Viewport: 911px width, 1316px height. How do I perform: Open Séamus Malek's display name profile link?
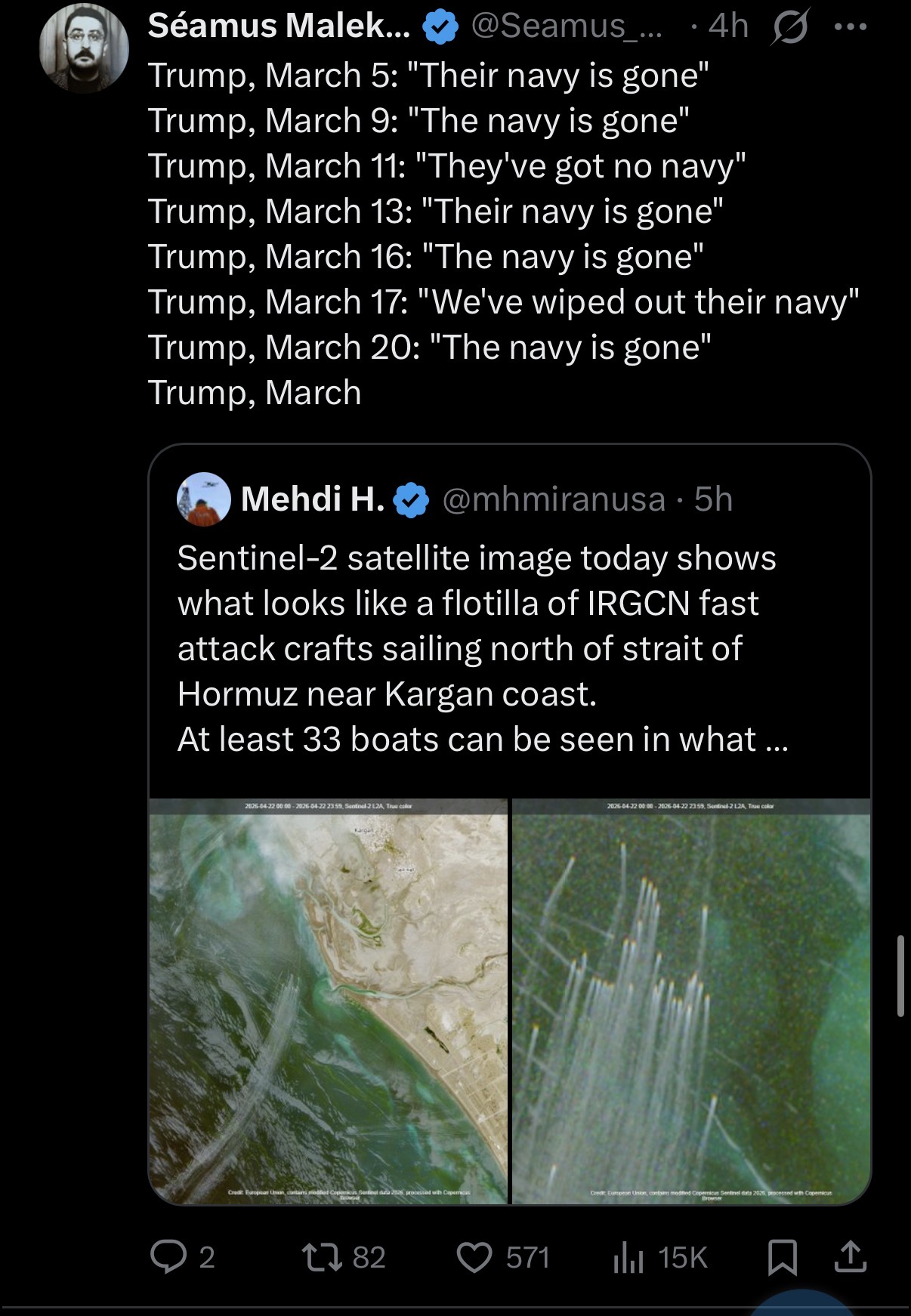(279, 26)
